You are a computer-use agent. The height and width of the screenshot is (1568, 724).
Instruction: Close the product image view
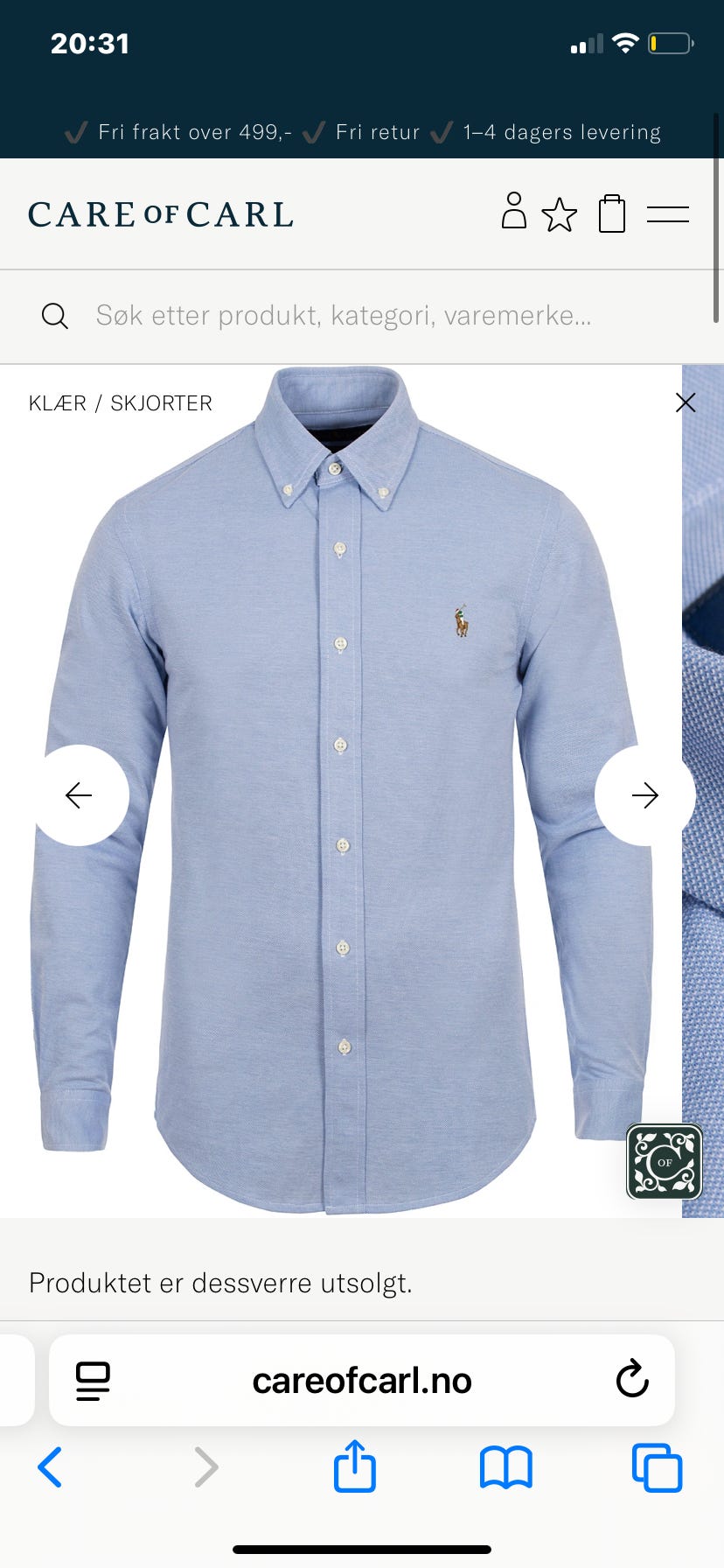[x=686, y=402]
